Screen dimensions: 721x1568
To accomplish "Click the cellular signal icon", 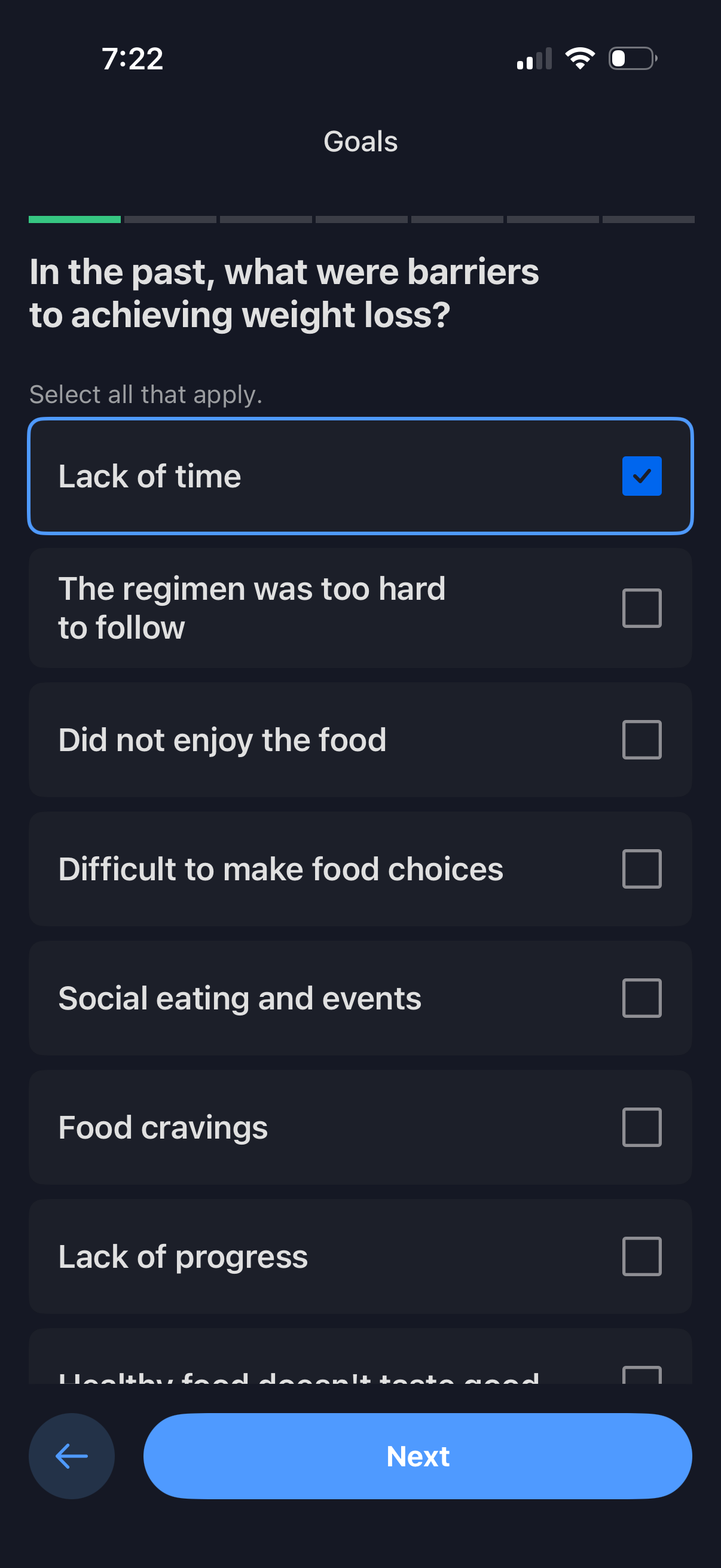I will tap(534, 58).
